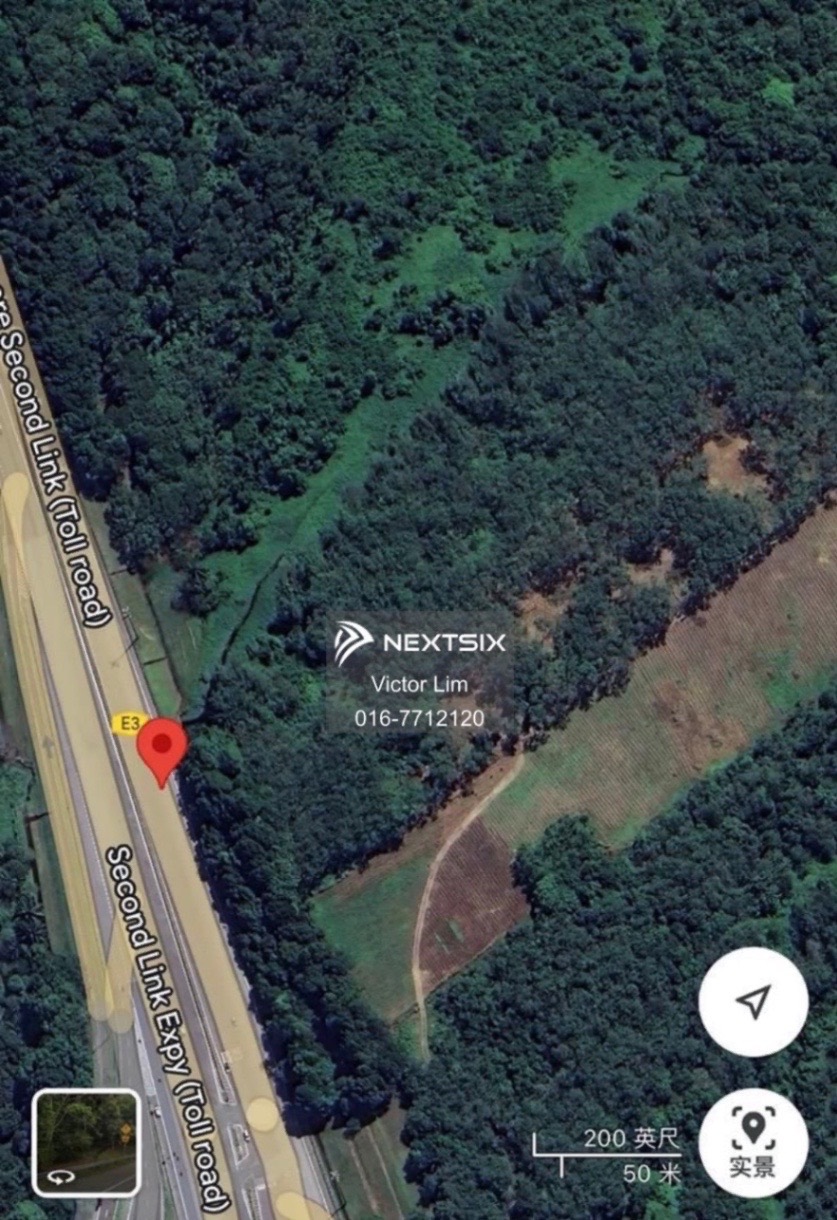Select the red dropped pin
This screenshot has height=1220, width=837.
click(161, 750)
